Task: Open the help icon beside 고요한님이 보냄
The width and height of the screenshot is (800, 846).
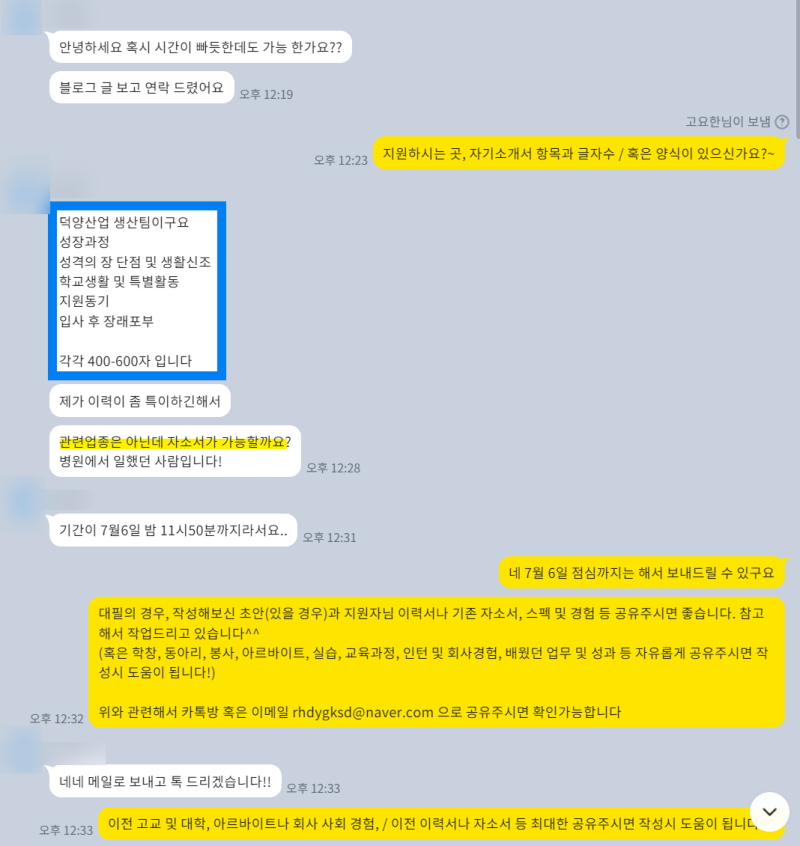Action: (x=782, y=122)
